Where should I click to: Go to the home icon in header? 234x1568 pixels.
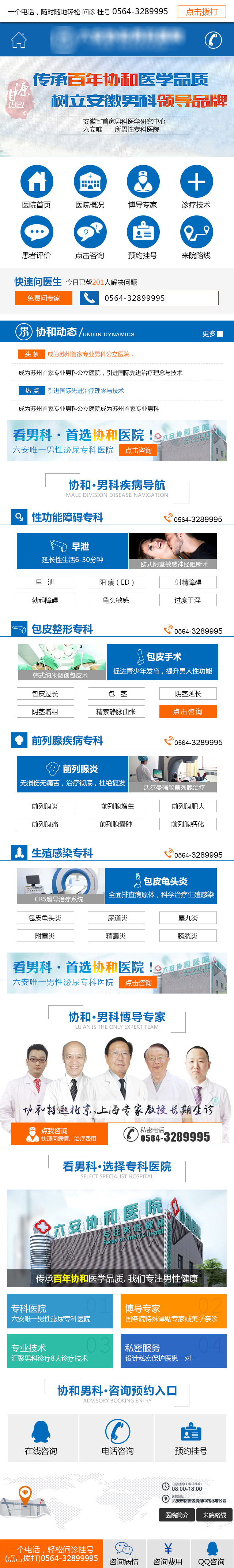(19, 40)
